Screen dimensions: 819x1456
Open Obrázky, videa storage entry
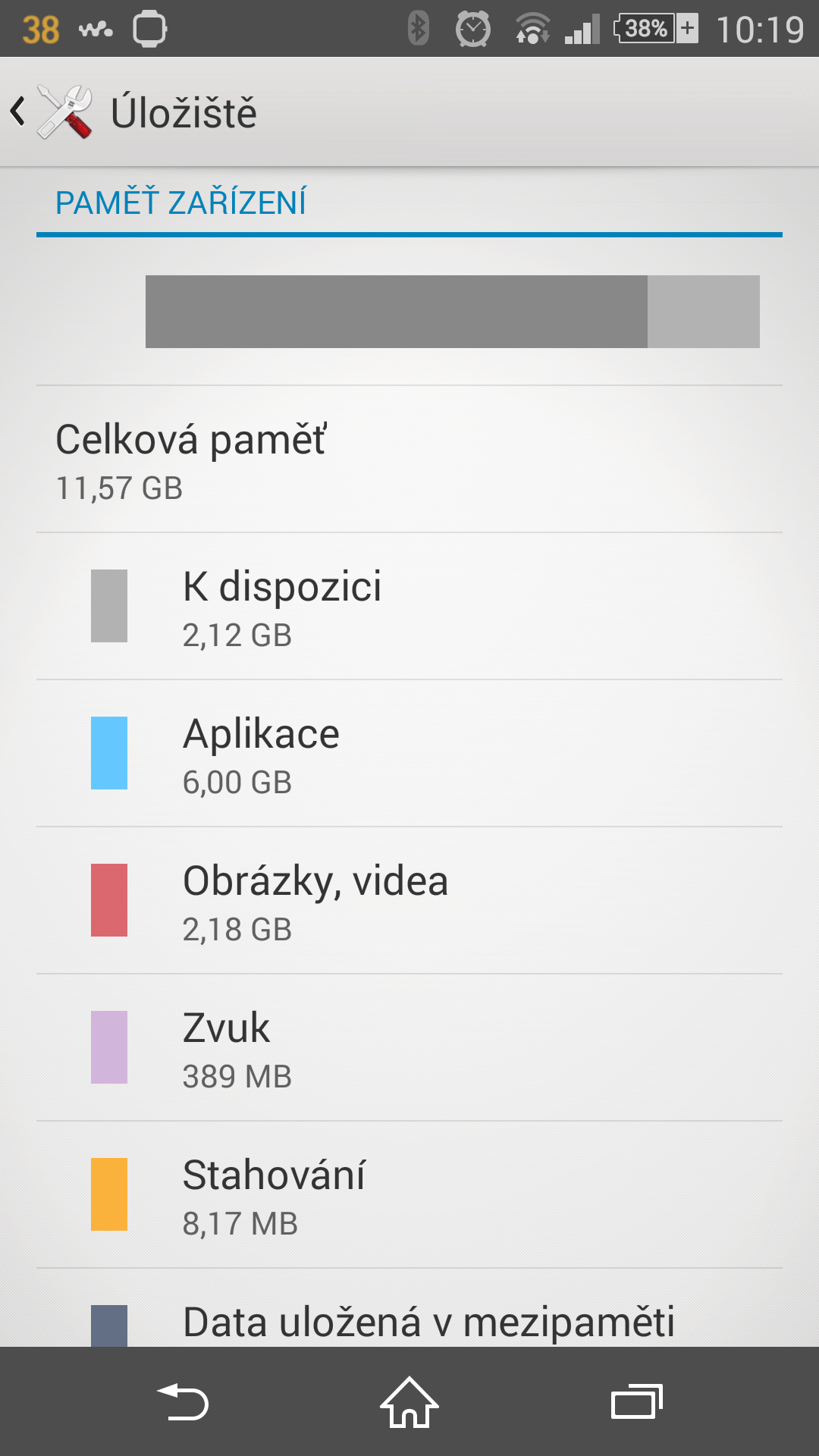409,900
